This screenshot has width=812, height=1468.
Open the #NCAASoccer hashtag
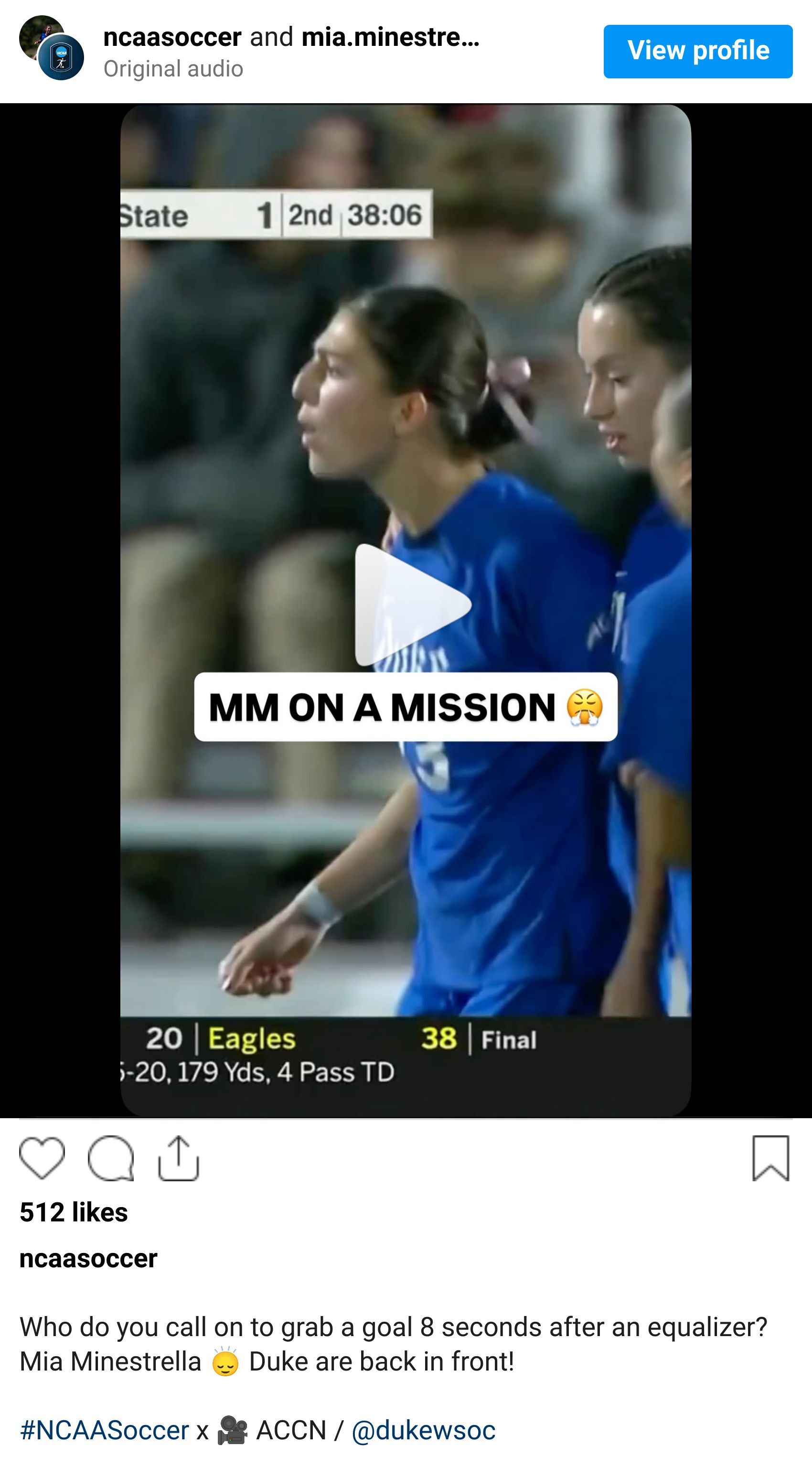click(x=104, y=1430)
